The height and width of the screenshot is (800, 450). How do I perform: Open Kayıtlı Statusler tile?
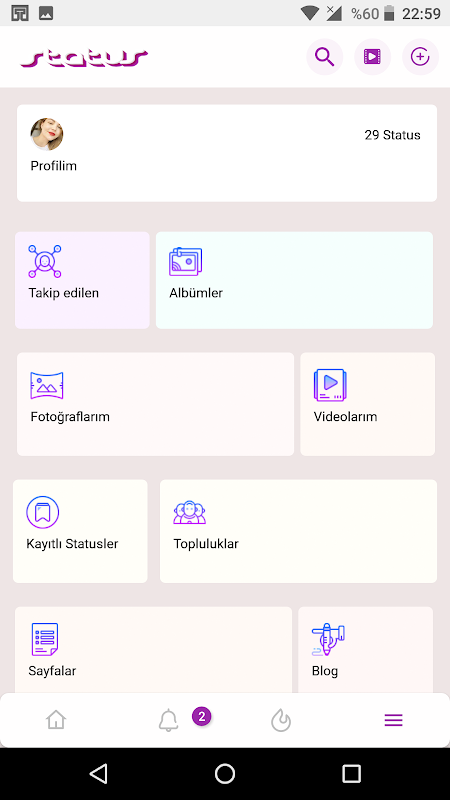coord(80,531)
